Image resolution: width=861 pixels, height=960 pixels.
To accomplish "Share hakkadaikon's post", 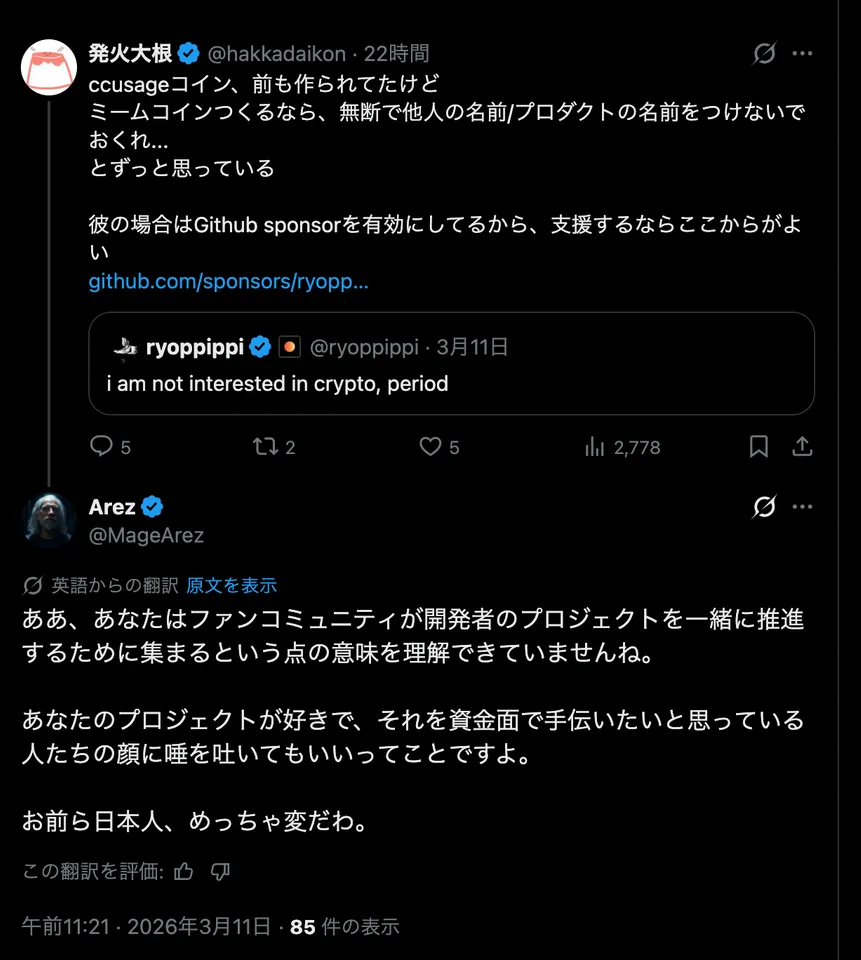I will click(801, 447).
